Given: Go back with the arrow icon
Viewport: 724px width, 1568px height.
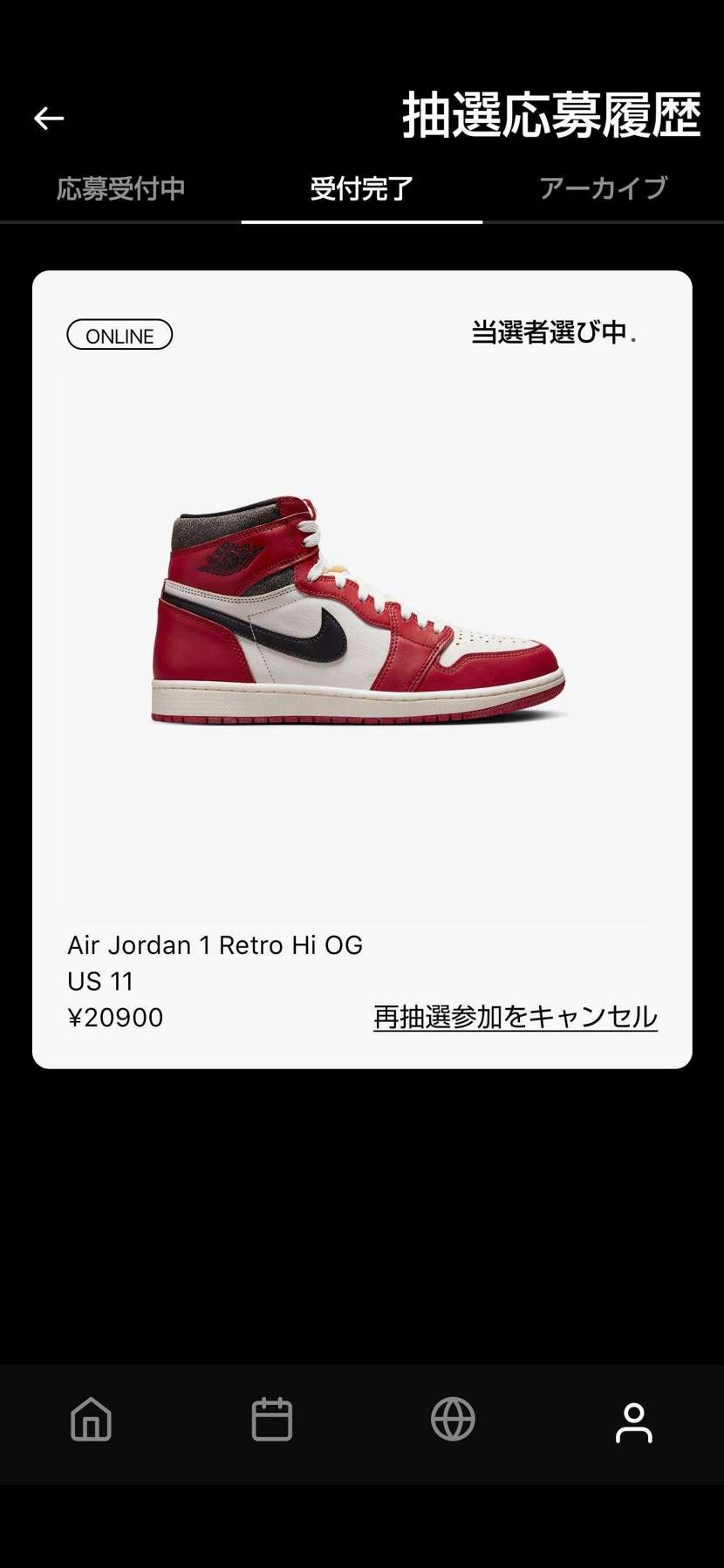Looking at the screenshot, I should pyautogui.click(x=49, y=118).
